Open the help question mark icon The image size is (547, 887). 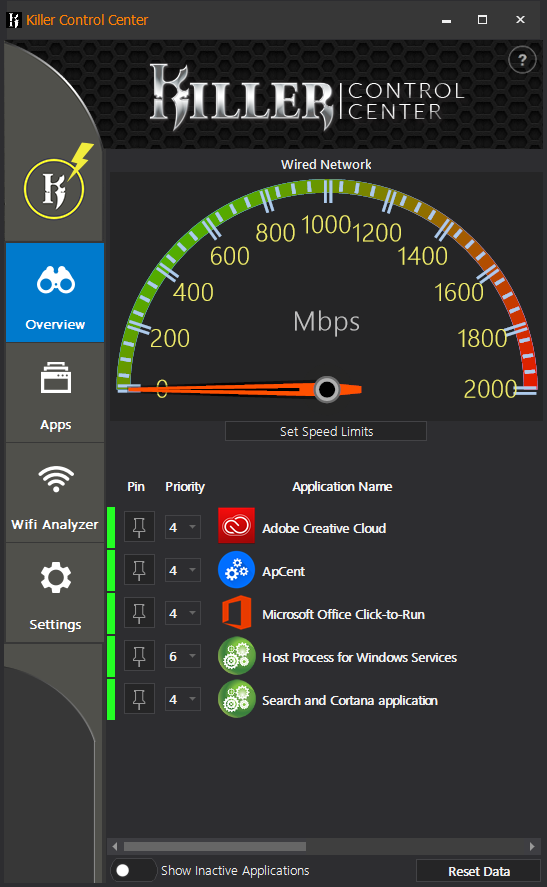click(522, 59)
